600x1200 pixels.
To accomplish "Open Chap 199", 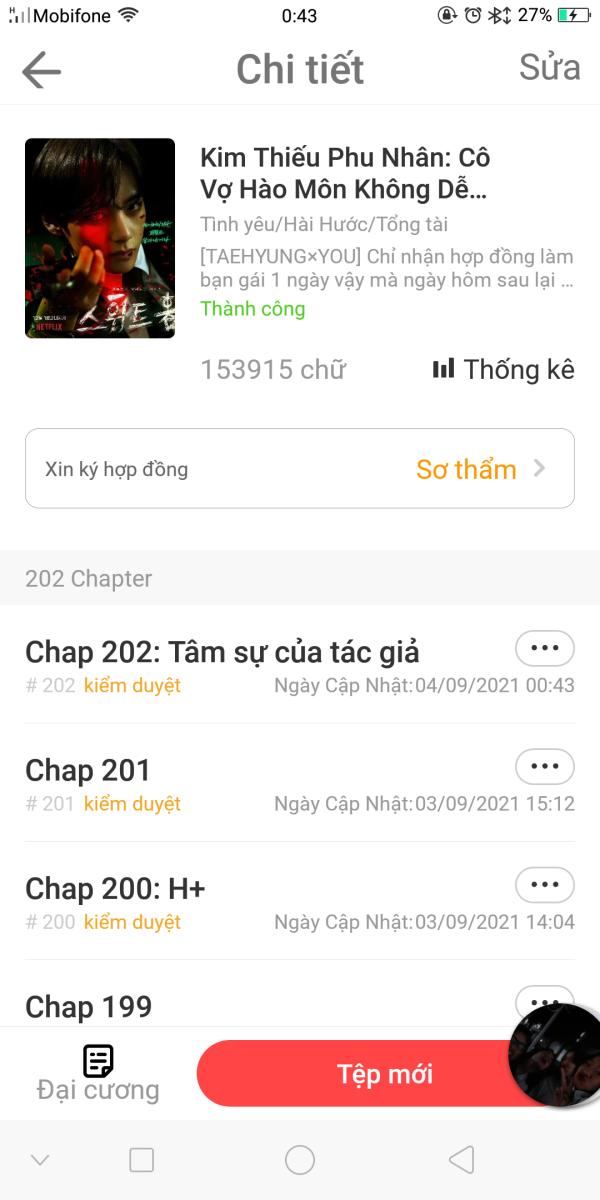I will tap(89, 1007).
